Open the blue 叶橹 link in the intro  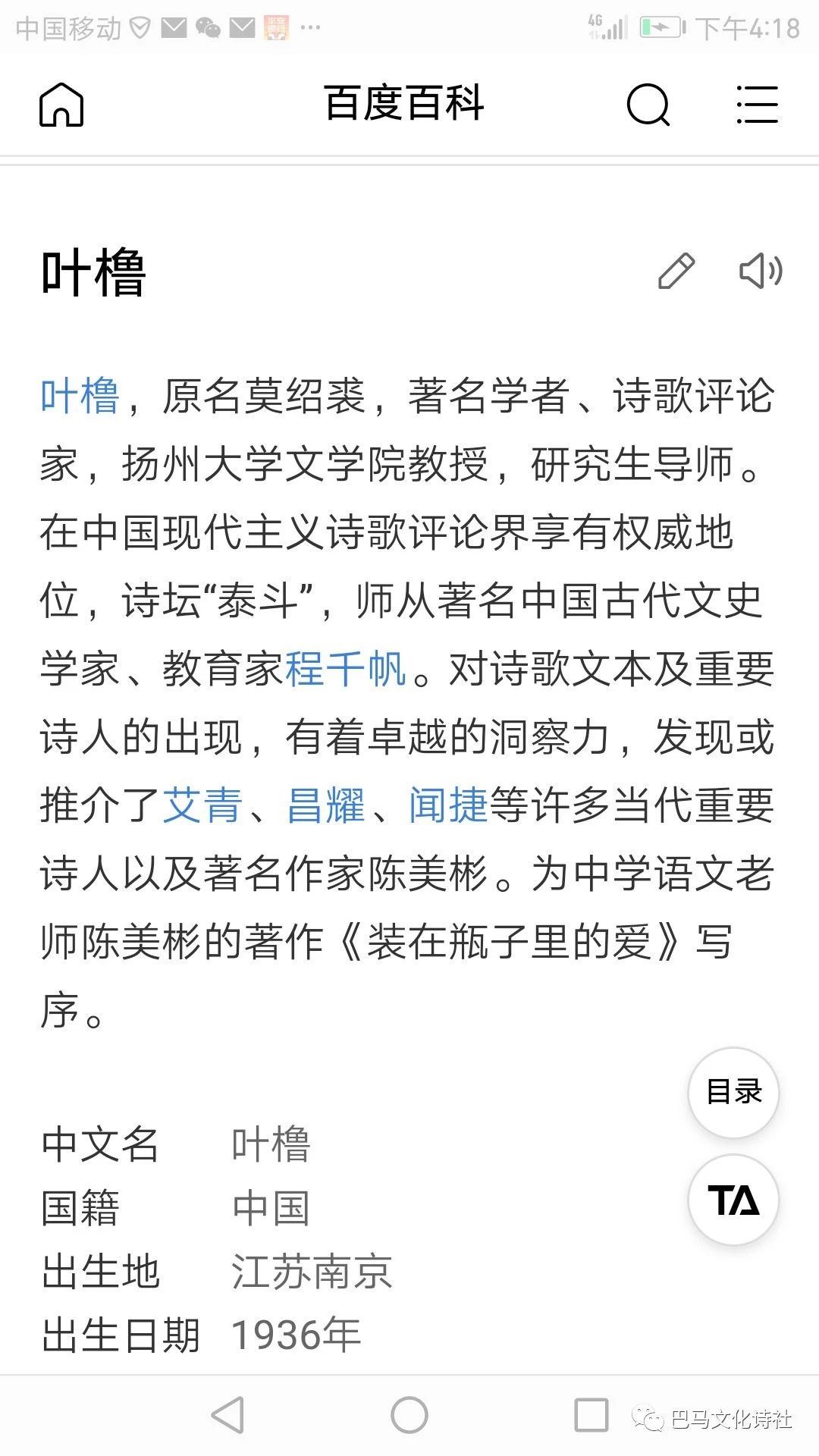80,396
